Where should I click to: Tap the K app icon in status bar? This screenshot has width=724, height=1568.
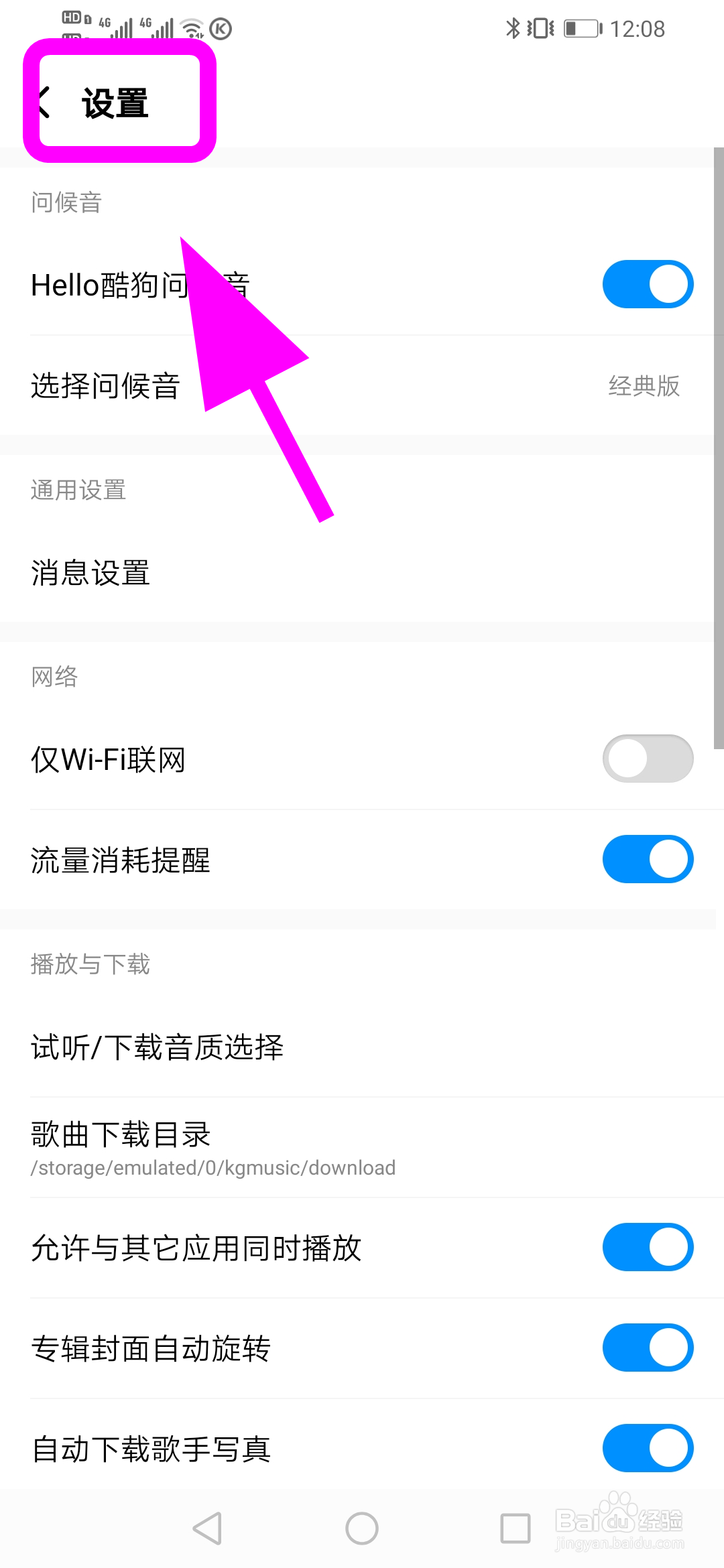coord(220,28)
